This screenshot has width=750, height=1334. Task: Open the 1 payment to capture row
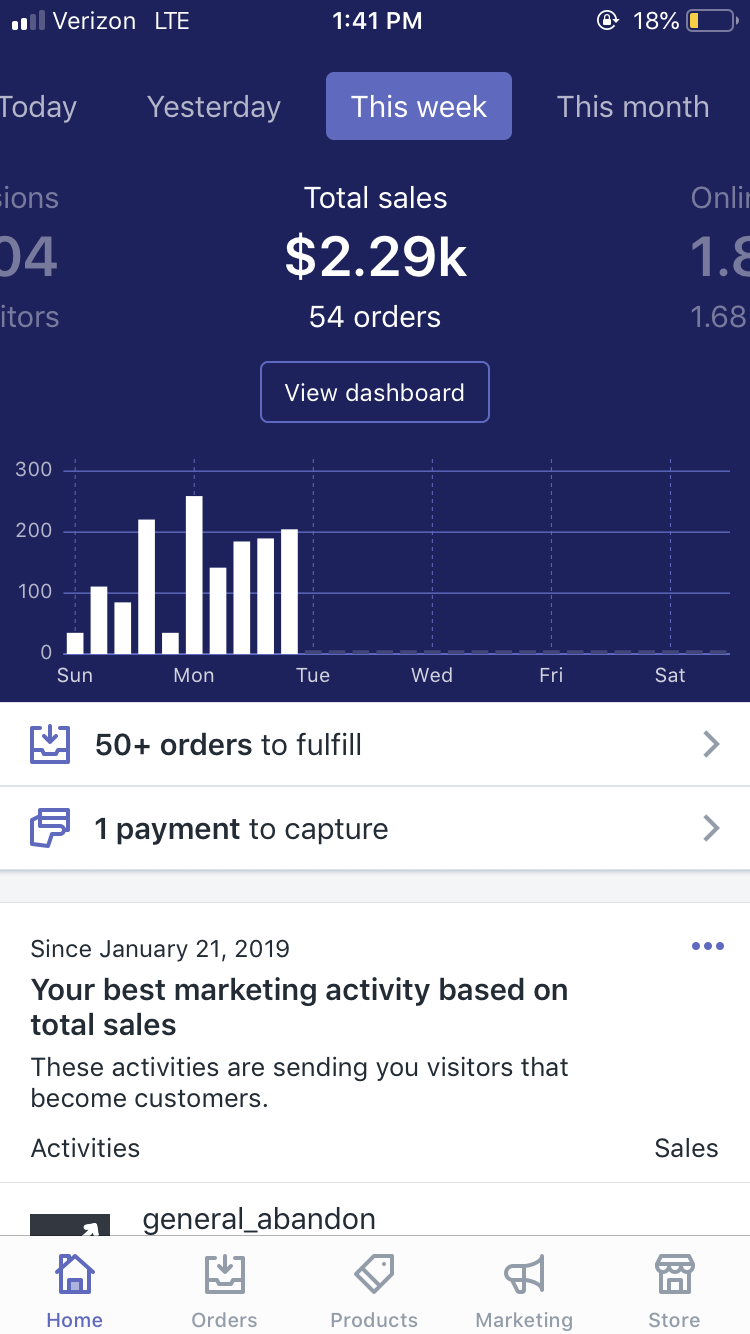[x=375, y=829]
